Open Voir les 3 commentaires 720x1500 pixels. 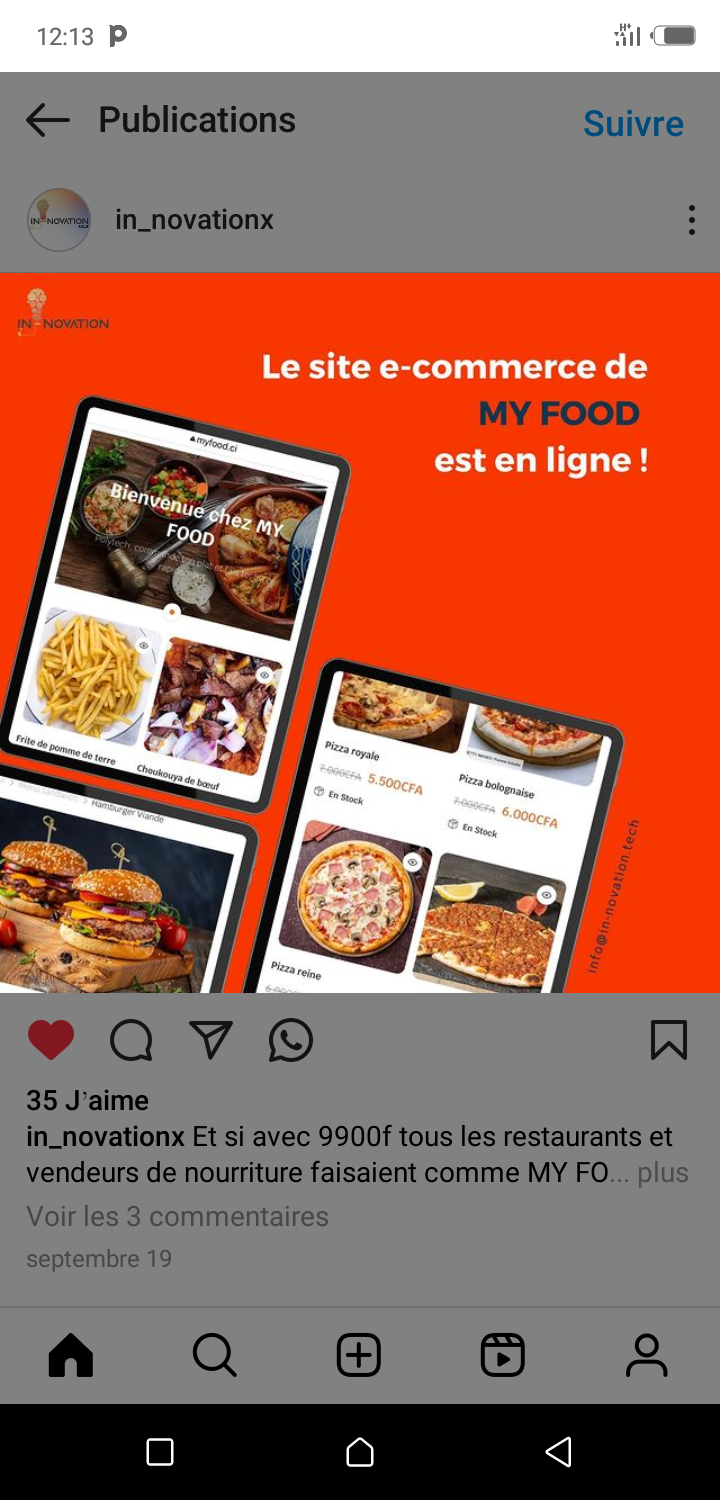[177, 1216]
